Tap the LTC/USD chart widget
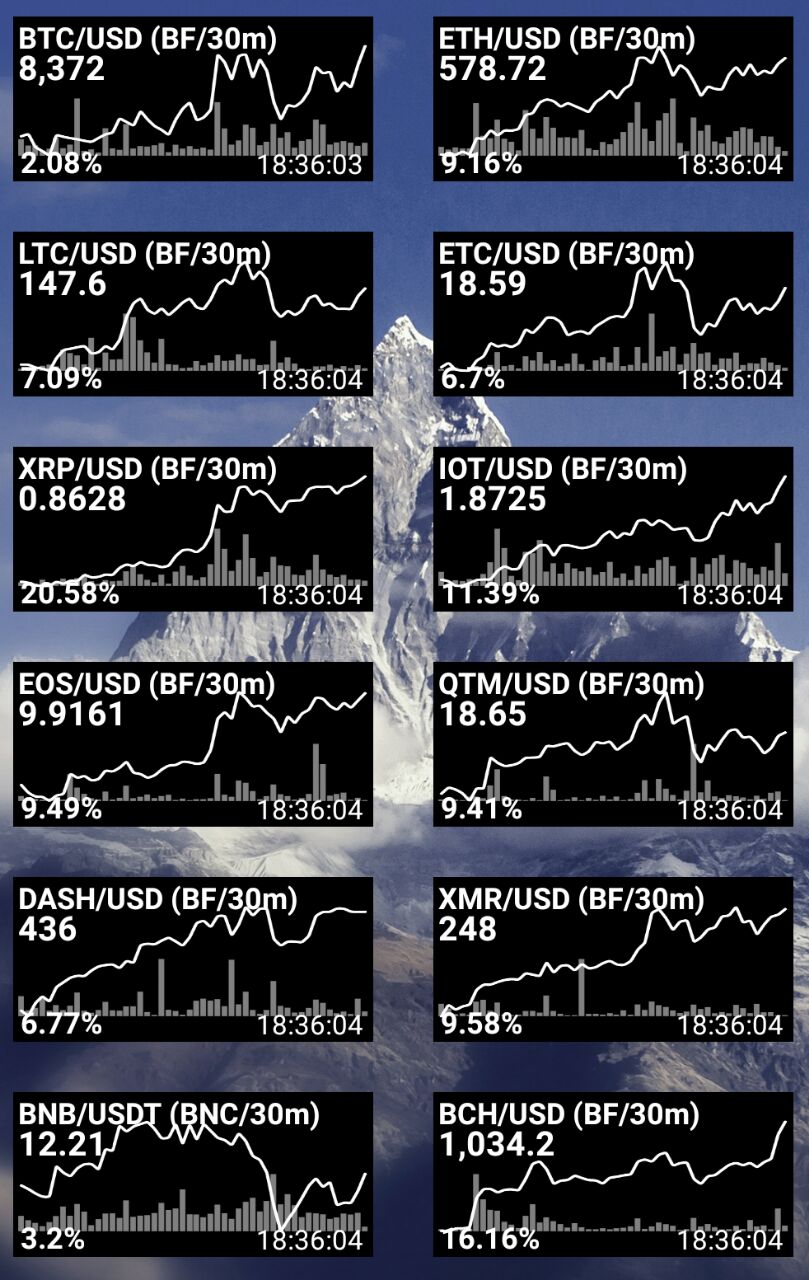This screenshot has height=1280, width=809. pyautogui.click(x=193, y=314)
